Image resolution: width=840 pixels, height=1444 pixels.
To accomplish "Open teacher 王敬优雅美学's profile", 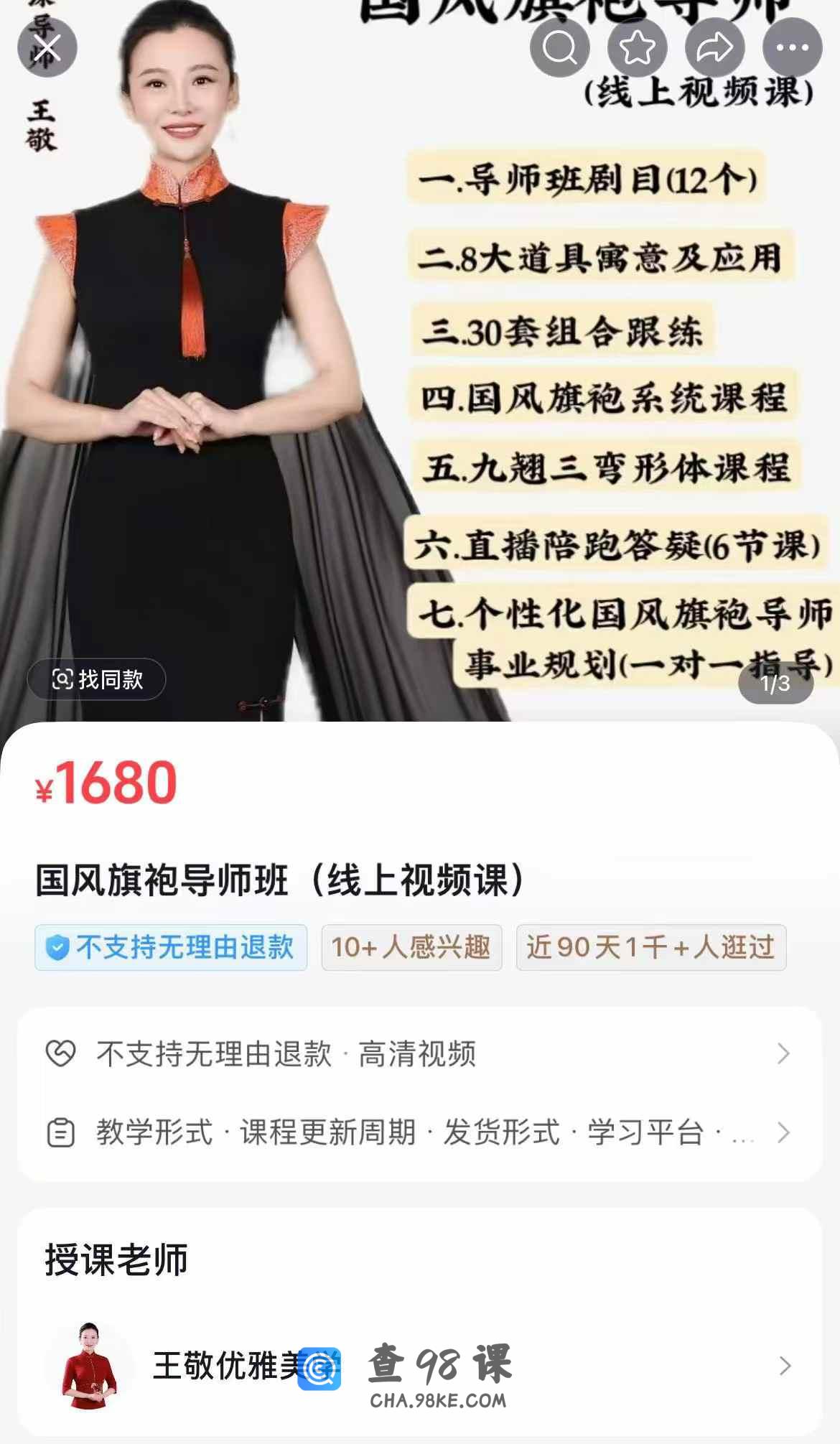I will (x=419, y=1365).
